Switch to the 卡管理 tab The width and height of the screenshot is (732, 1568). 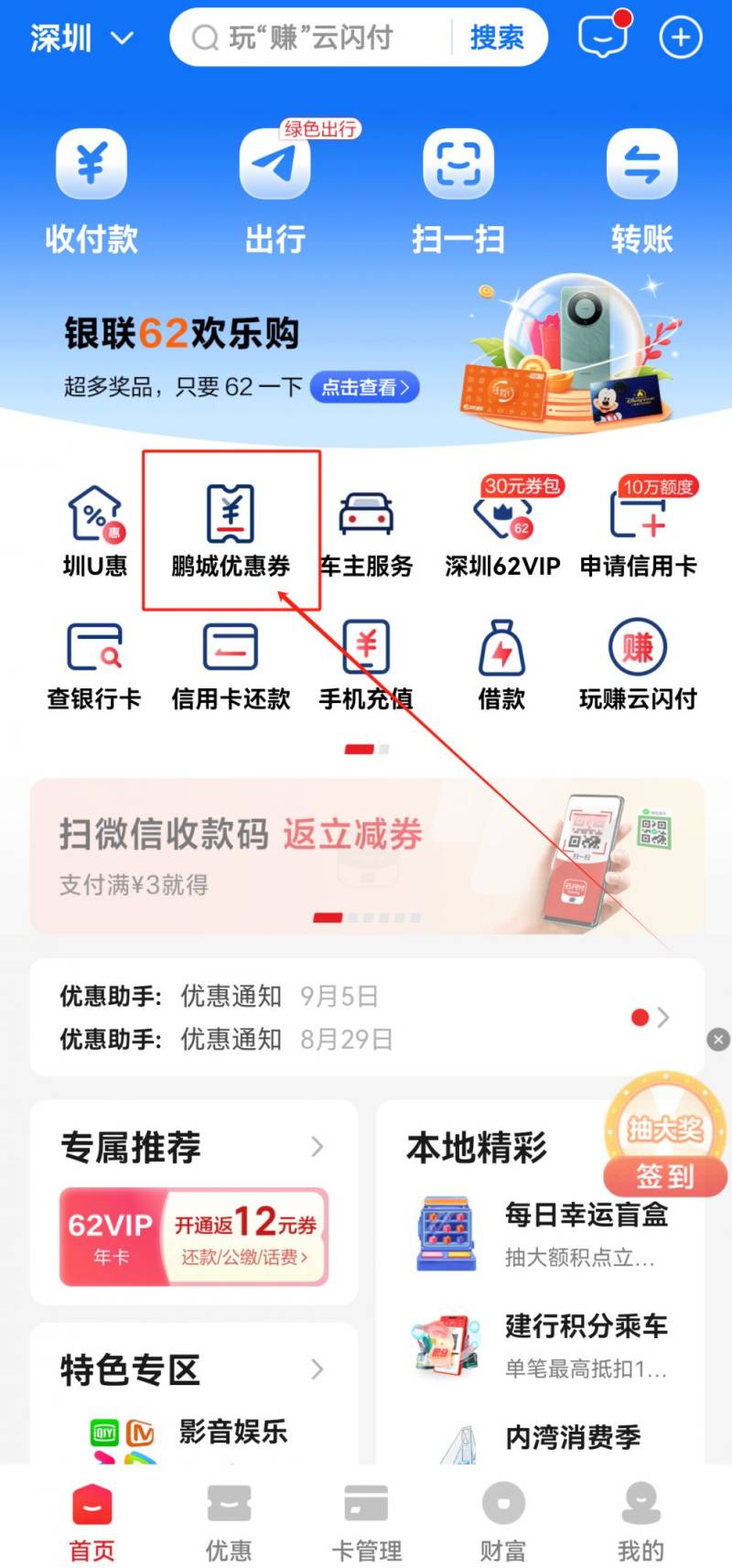[366, 1522]
